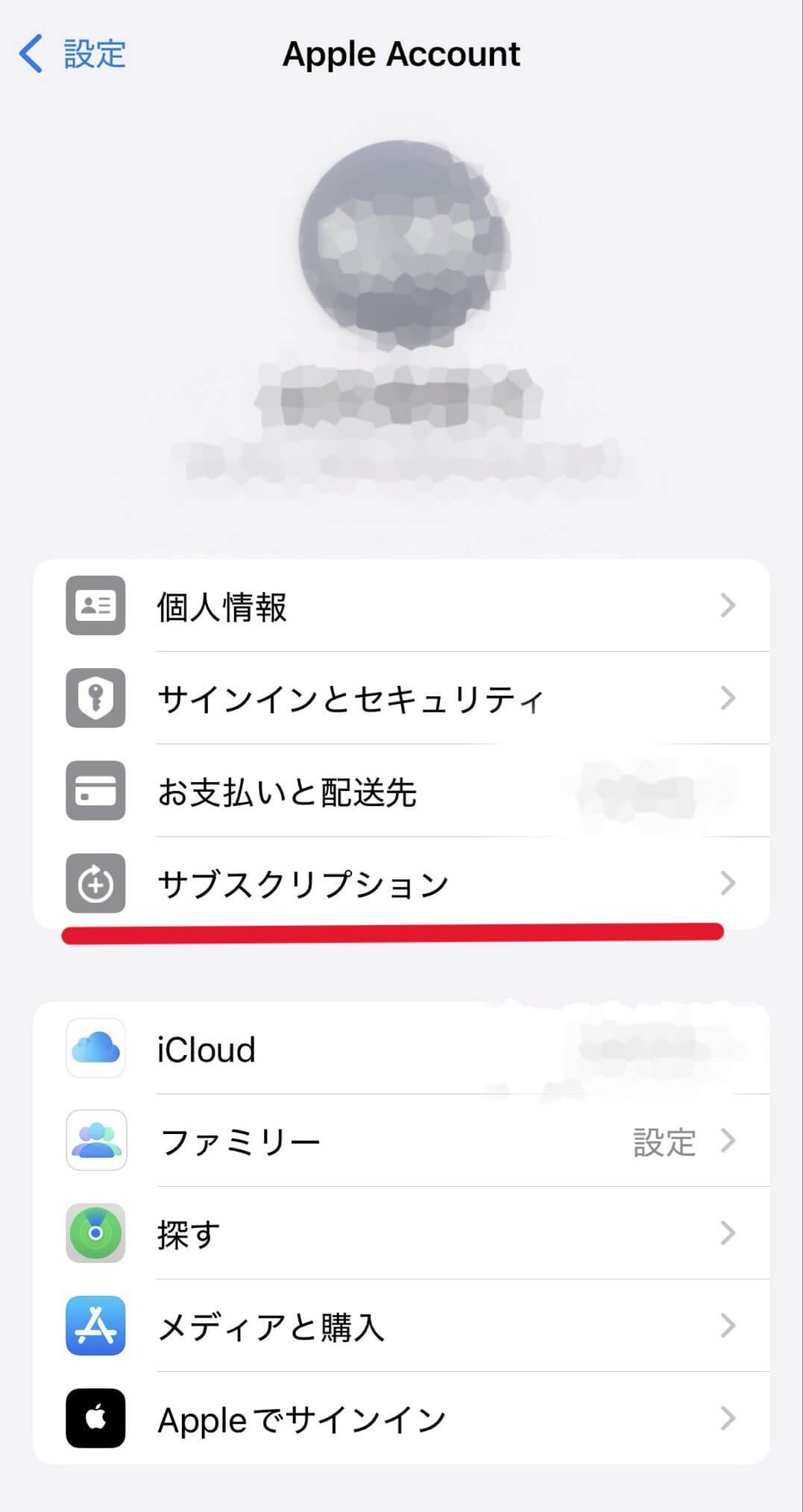Open Appleでサインイン
The image size is (803, 1512).
coord(401,1418)
